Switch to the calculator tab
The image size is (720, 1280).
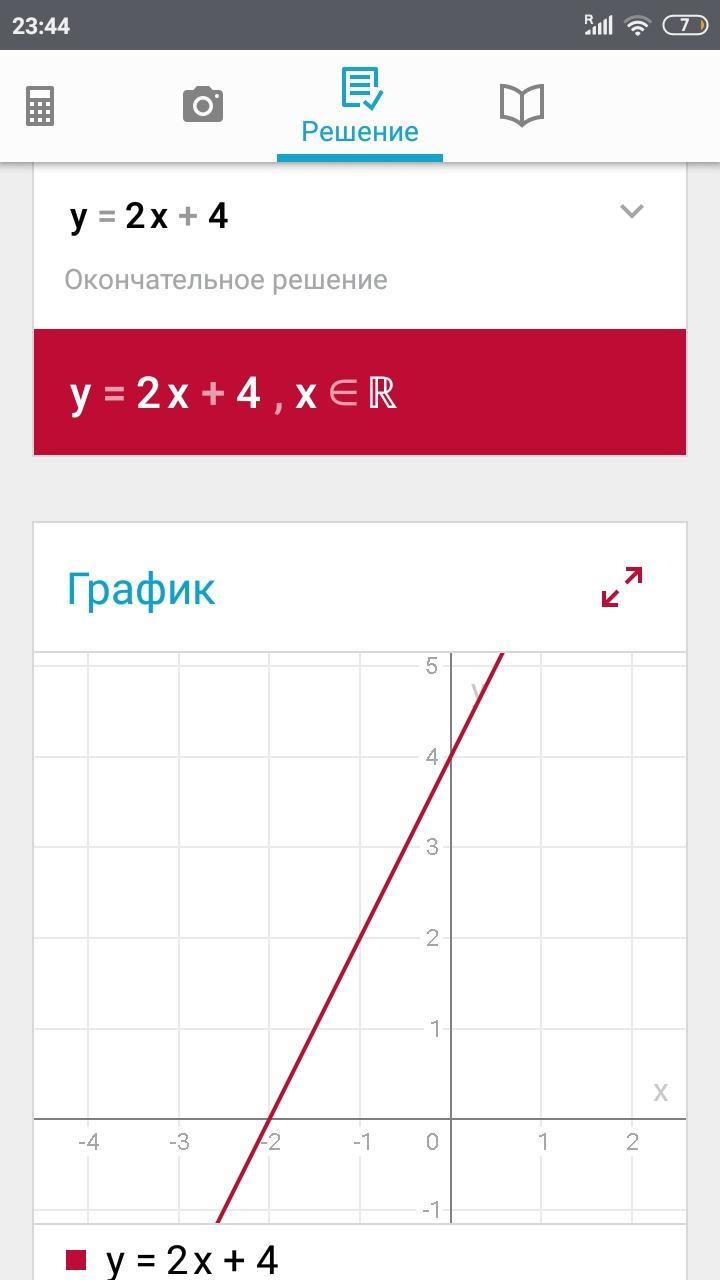(x=40, y=105)
